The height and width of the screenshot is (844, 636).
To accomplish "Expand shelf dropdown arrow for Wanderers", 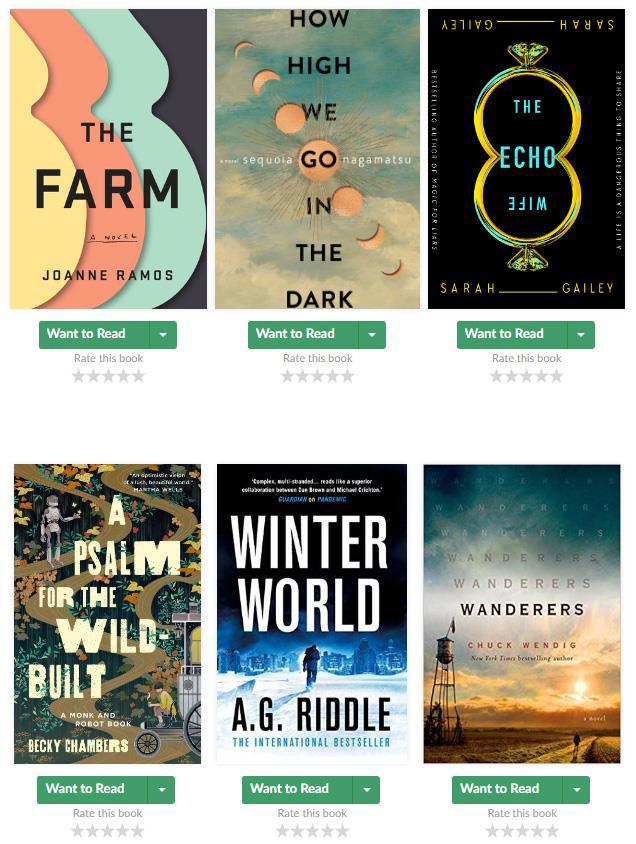I will [x=576, y=790].
